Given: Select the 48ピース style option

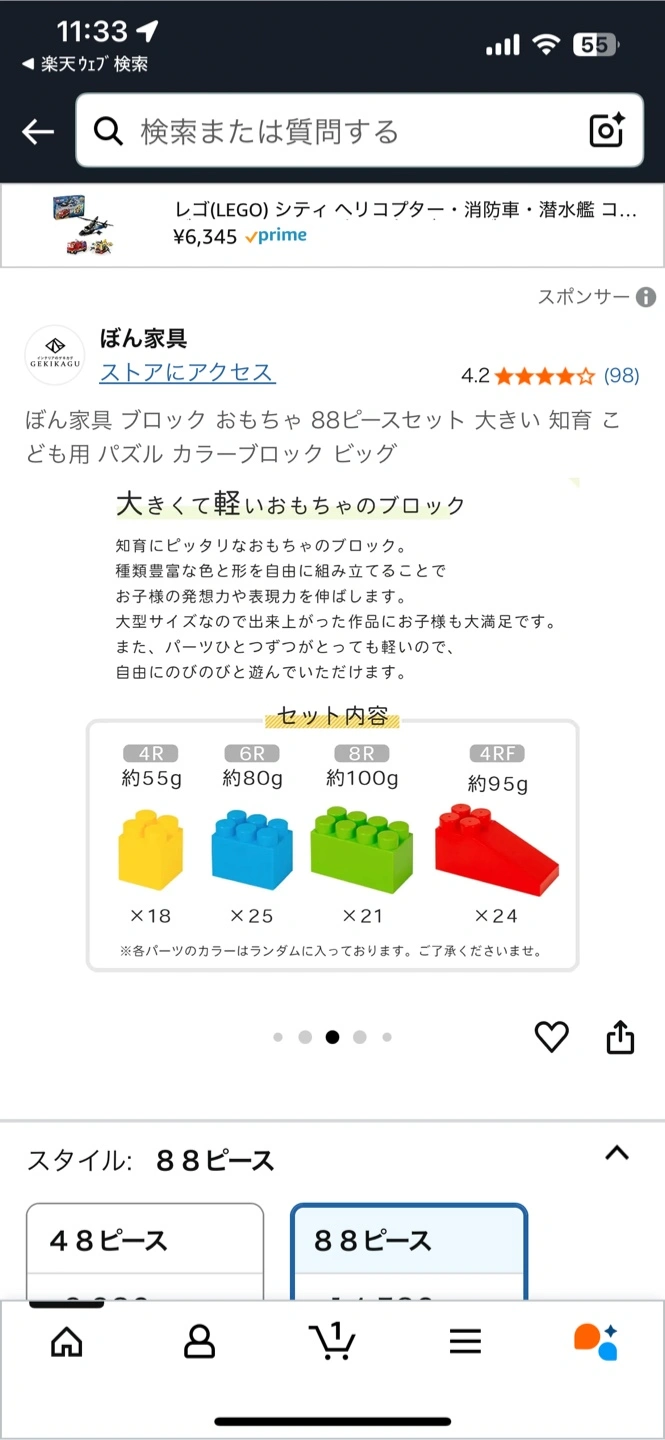Looking at the screenshot, I should (145, 1240).
